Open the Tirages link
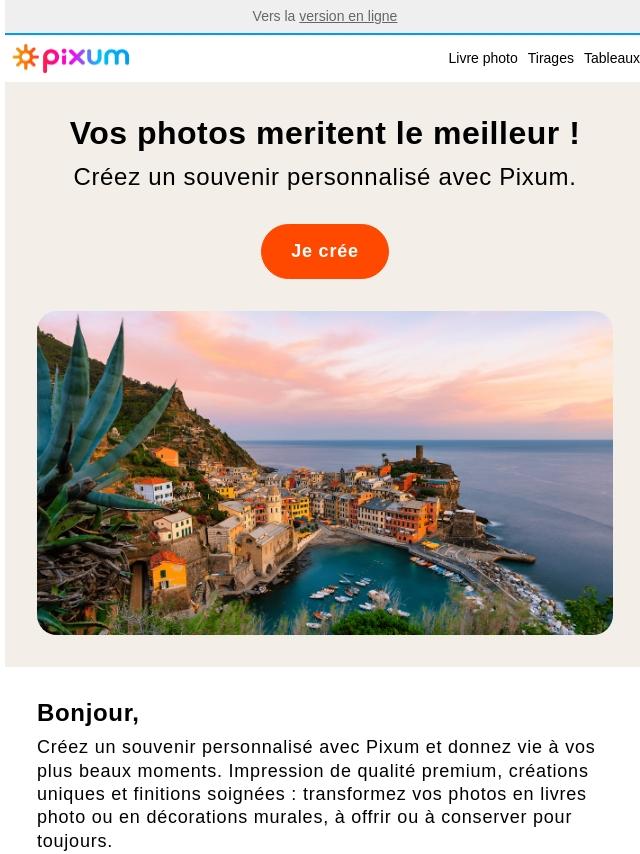 (551, 58)
